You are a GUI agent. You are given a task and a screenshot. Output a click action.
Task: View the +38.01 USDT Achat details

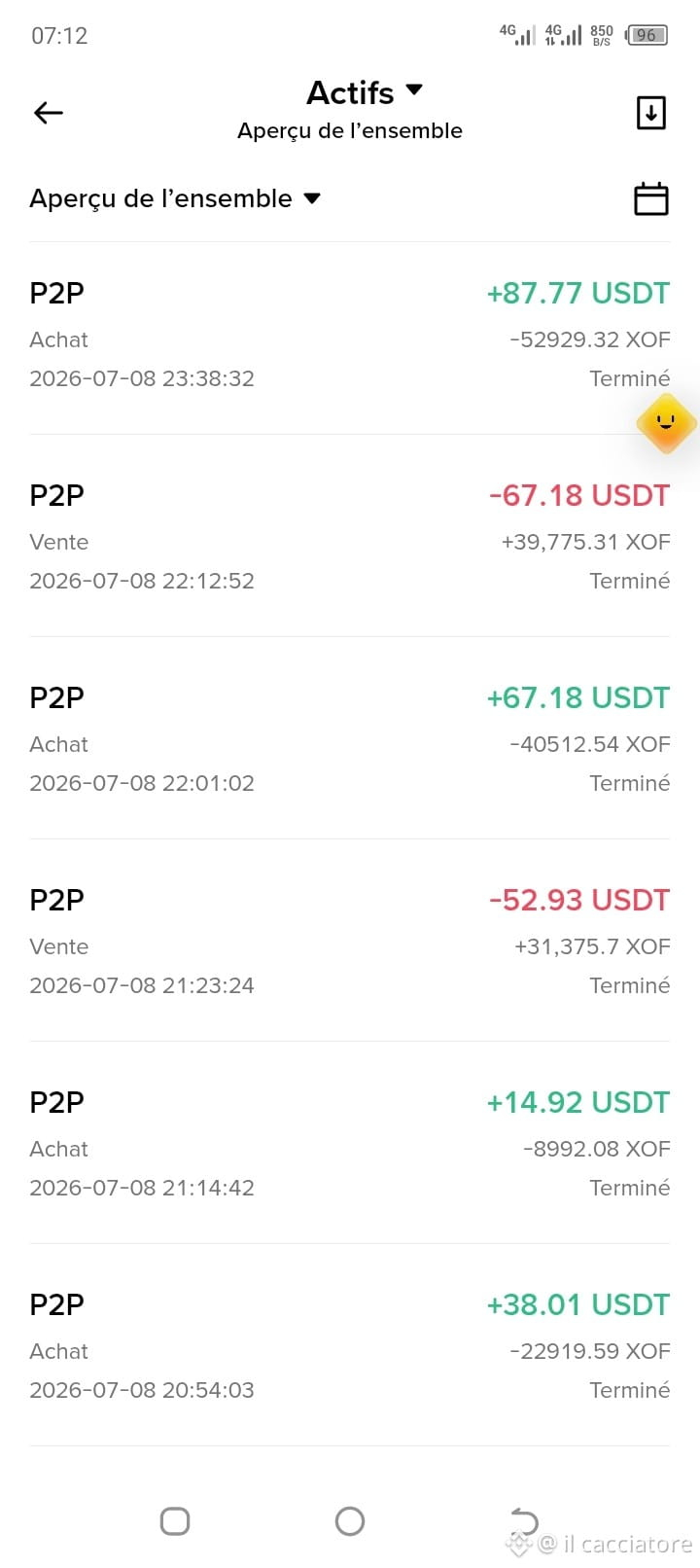[350, 1346]
